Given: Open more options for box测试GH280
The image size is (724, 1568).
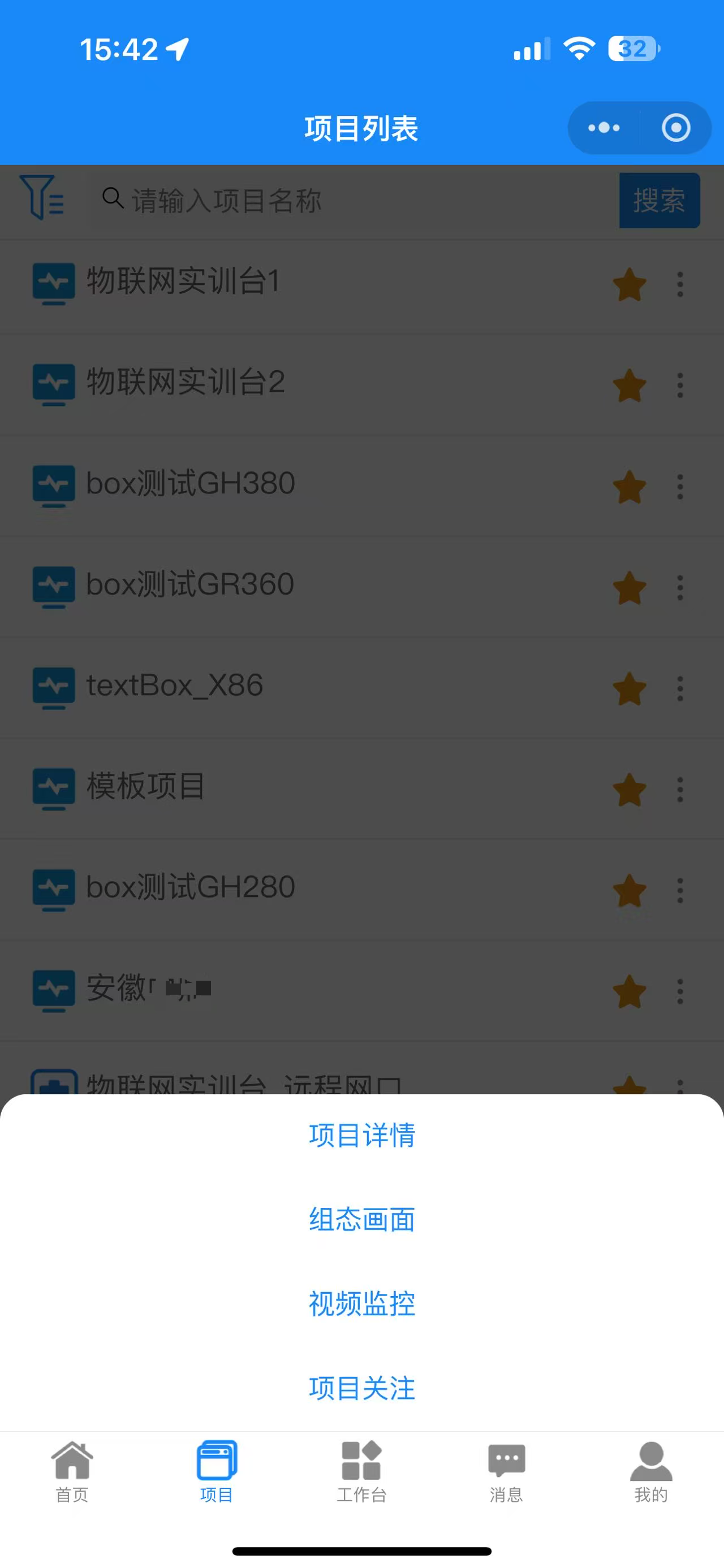Looking at the screenshot, I should 680,890.
